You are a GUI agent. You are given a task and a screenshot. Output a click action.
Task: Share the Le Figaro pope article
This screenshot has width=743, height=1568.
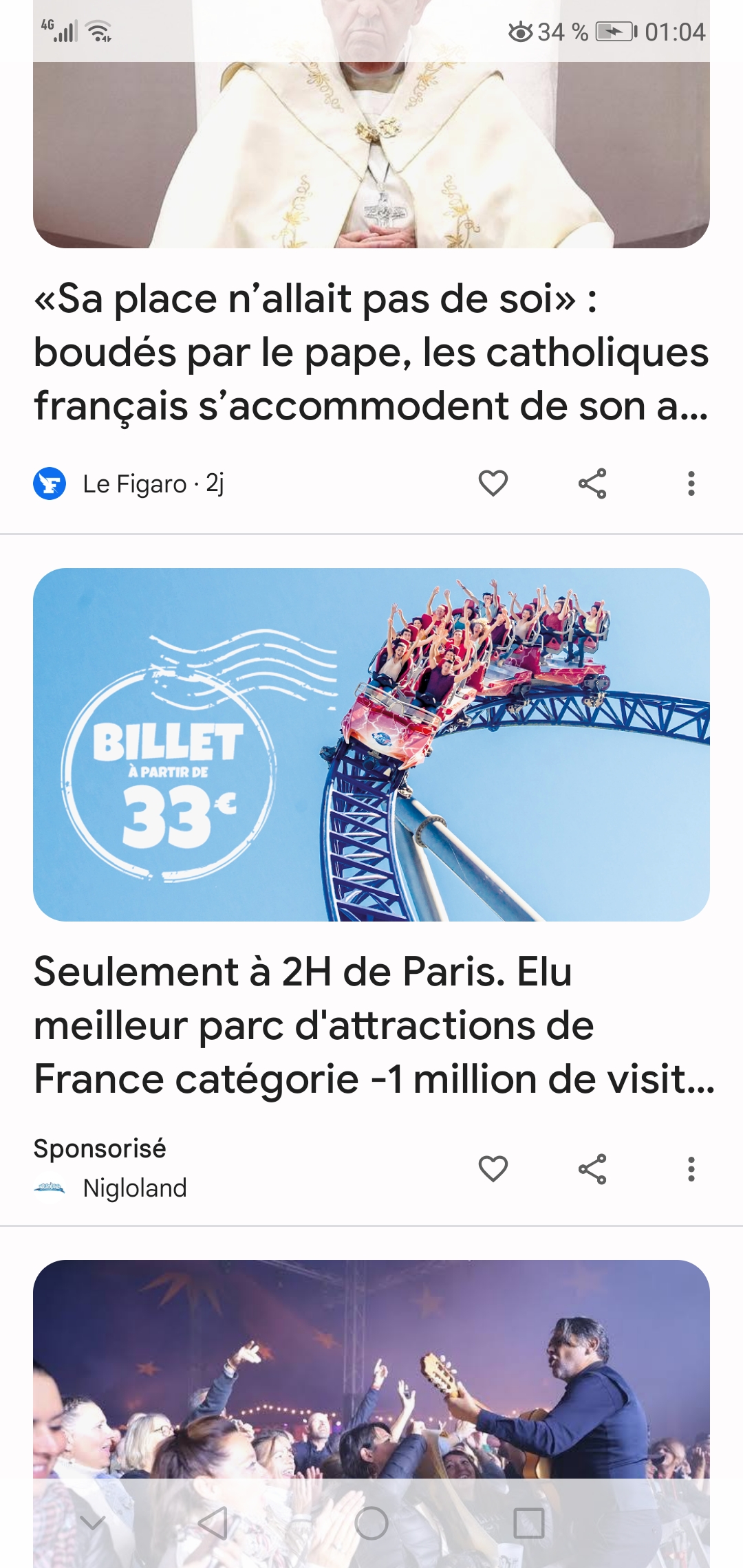tap(592, 483)
